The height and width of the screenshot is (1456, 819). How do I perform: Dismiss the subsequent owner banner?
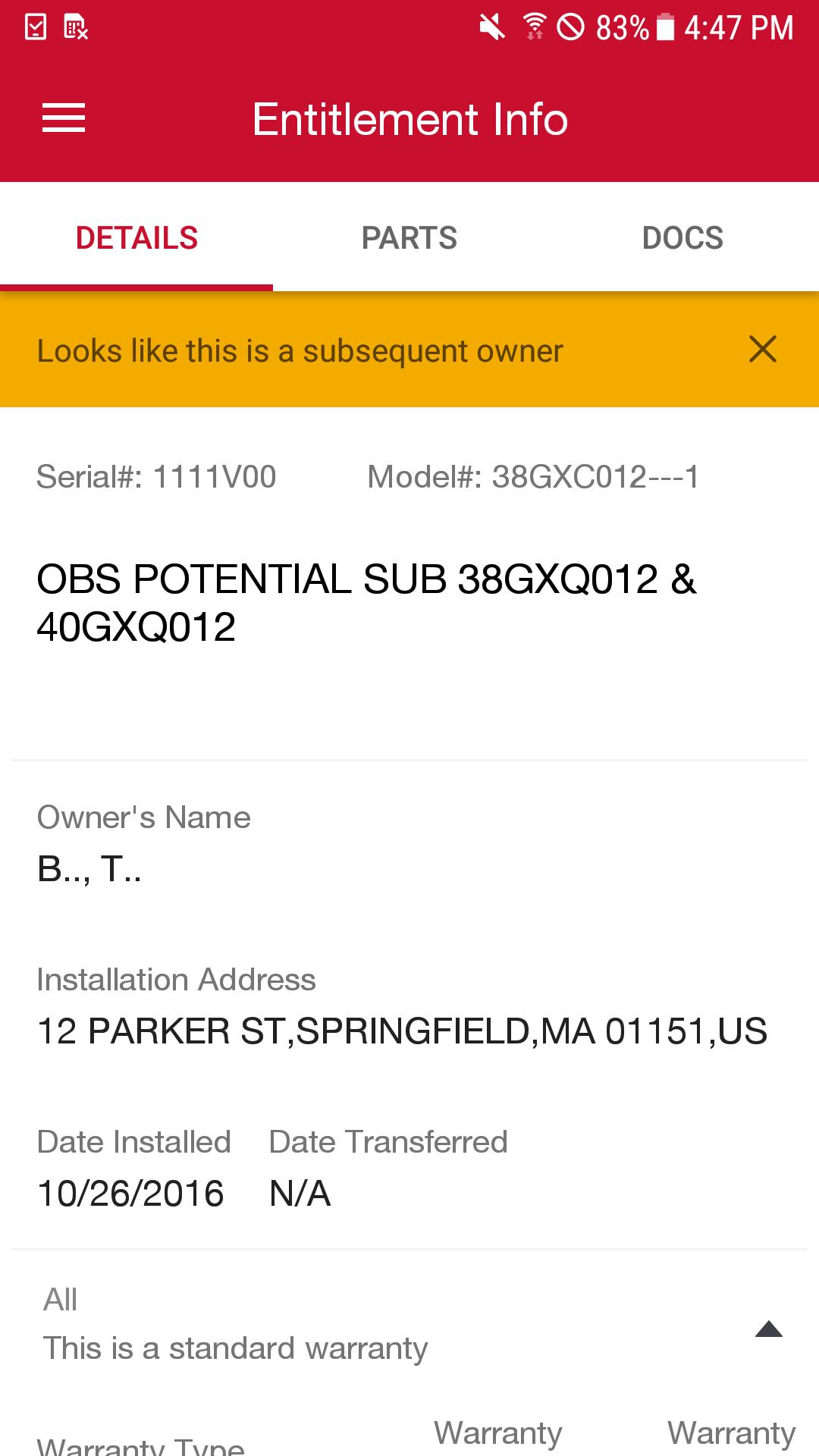[x=762, y=350]
